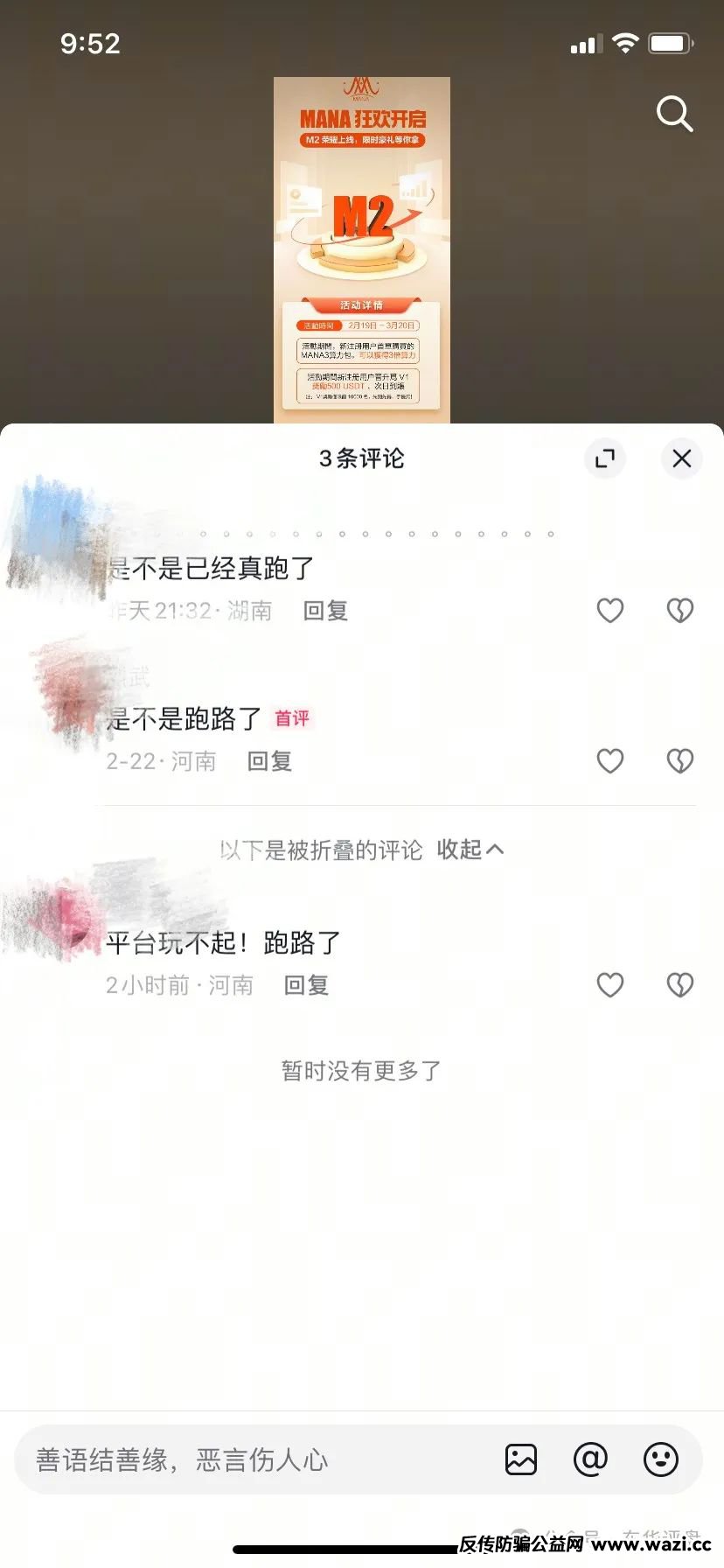Dislike the comment 平台玩不起!跑路了
The width and height of the screenshot is (724, 1568).
pyautogui.click(x=679, y=985)
